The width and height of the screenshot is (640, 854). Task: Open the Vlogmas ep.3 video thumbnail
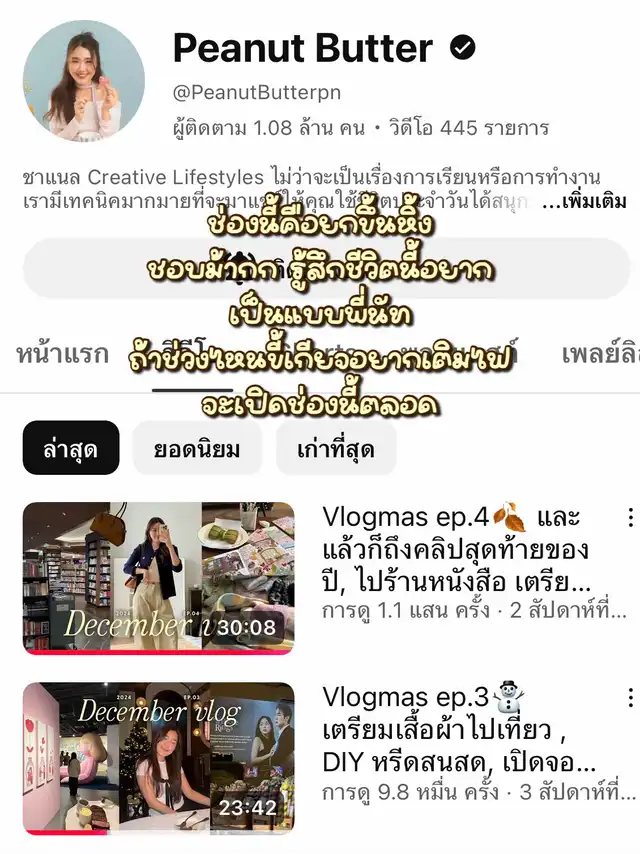[159, 757]
